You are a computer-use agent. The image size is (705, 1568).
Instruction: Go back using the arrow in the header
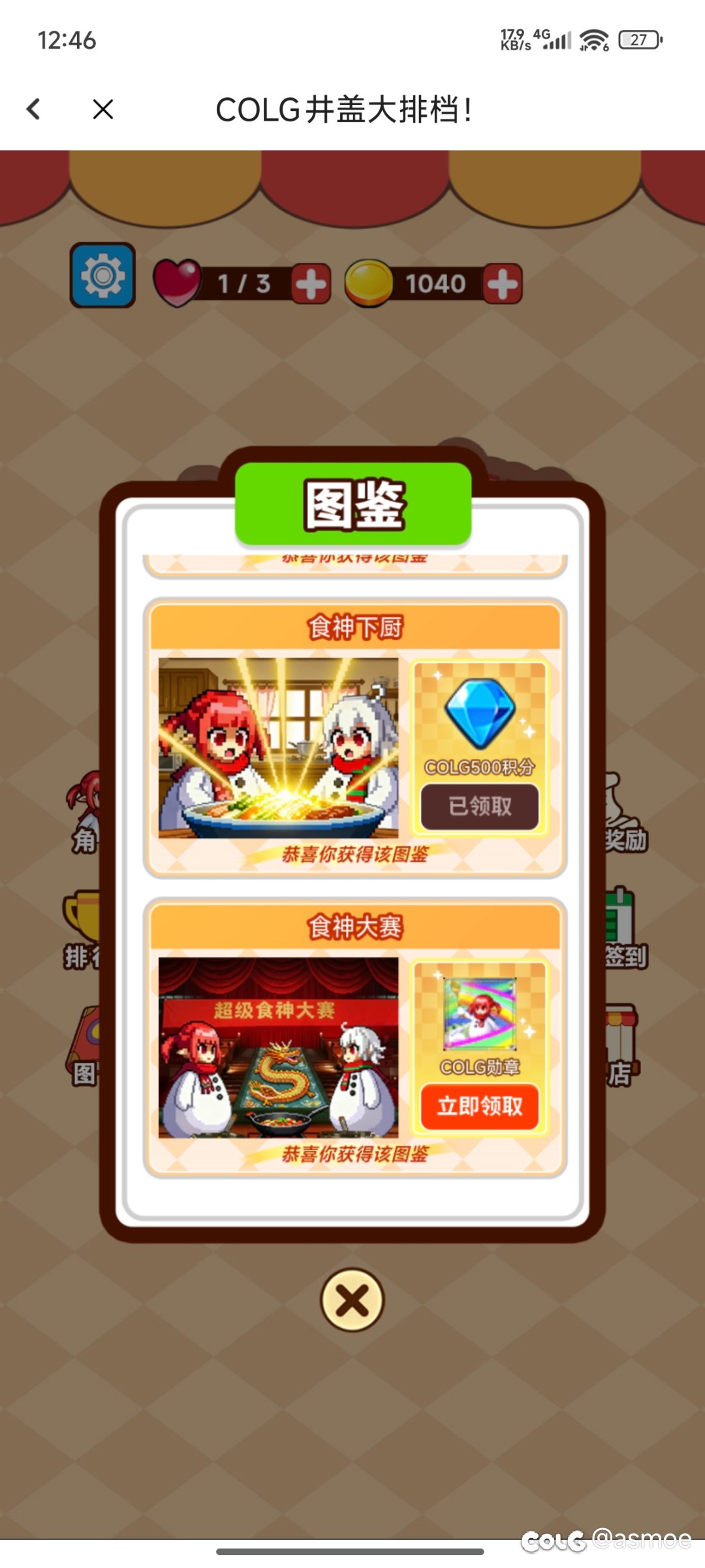point(34,109)
